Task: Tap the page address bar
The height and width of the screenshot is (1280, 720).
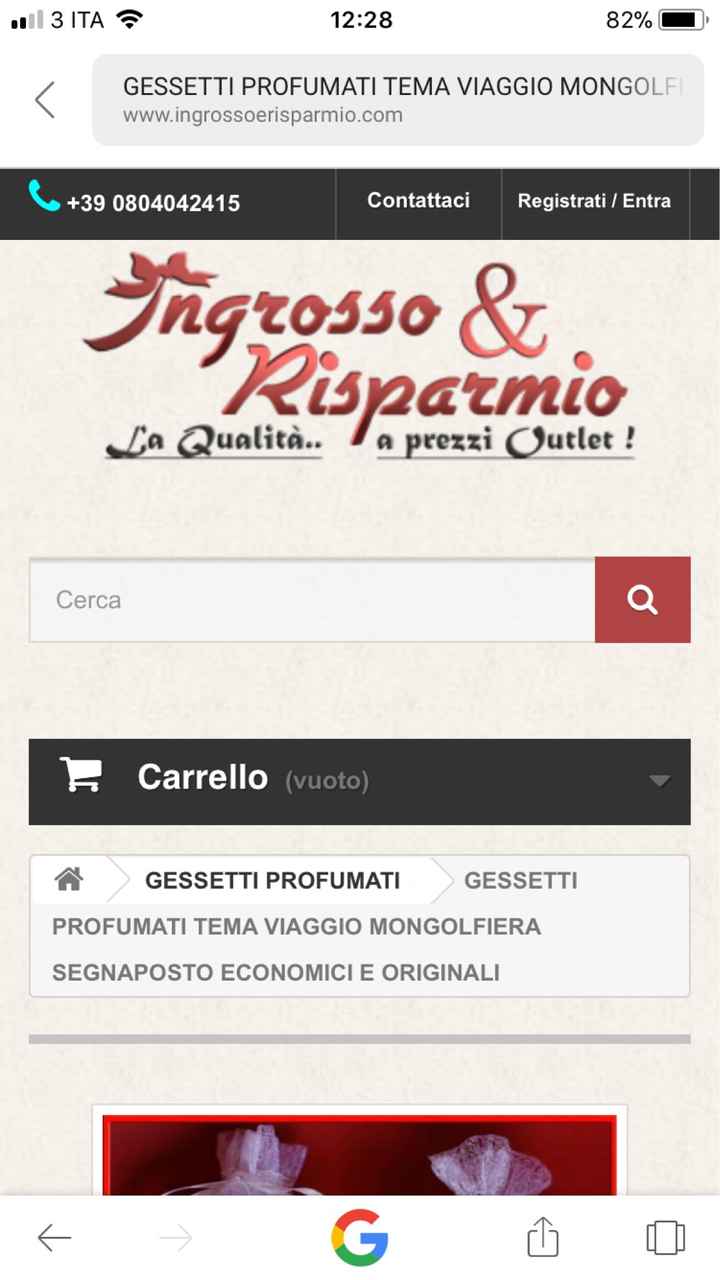Action: point(398,100)
